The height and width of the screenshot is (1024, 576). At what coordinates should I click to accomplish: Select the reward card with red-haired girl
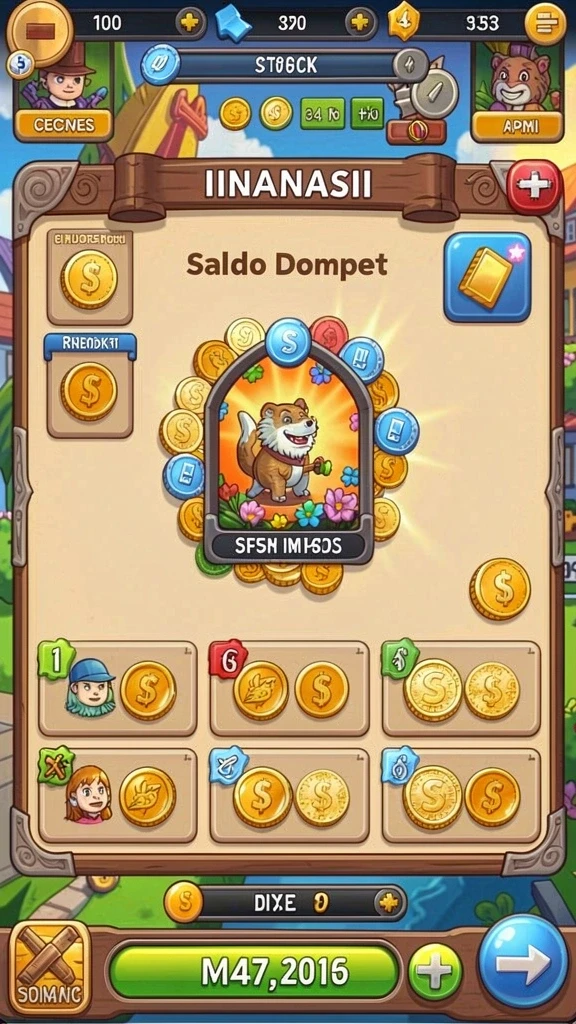[x=118, y=795]
